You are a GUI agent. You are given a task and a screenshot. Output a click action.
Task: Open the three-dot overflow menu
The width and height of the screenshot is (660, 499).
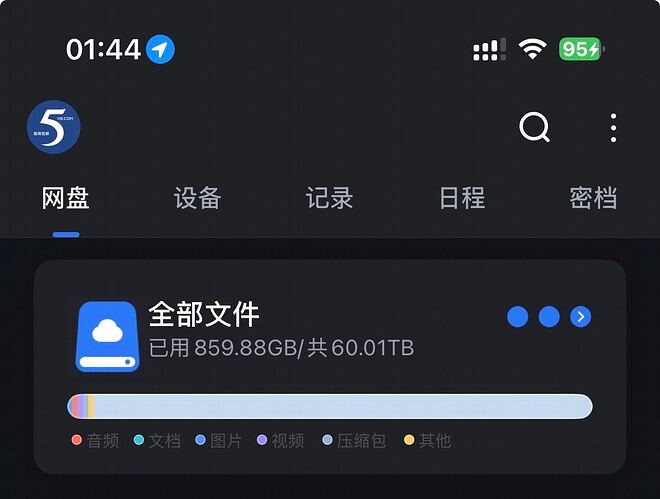(x=613, y=127)
